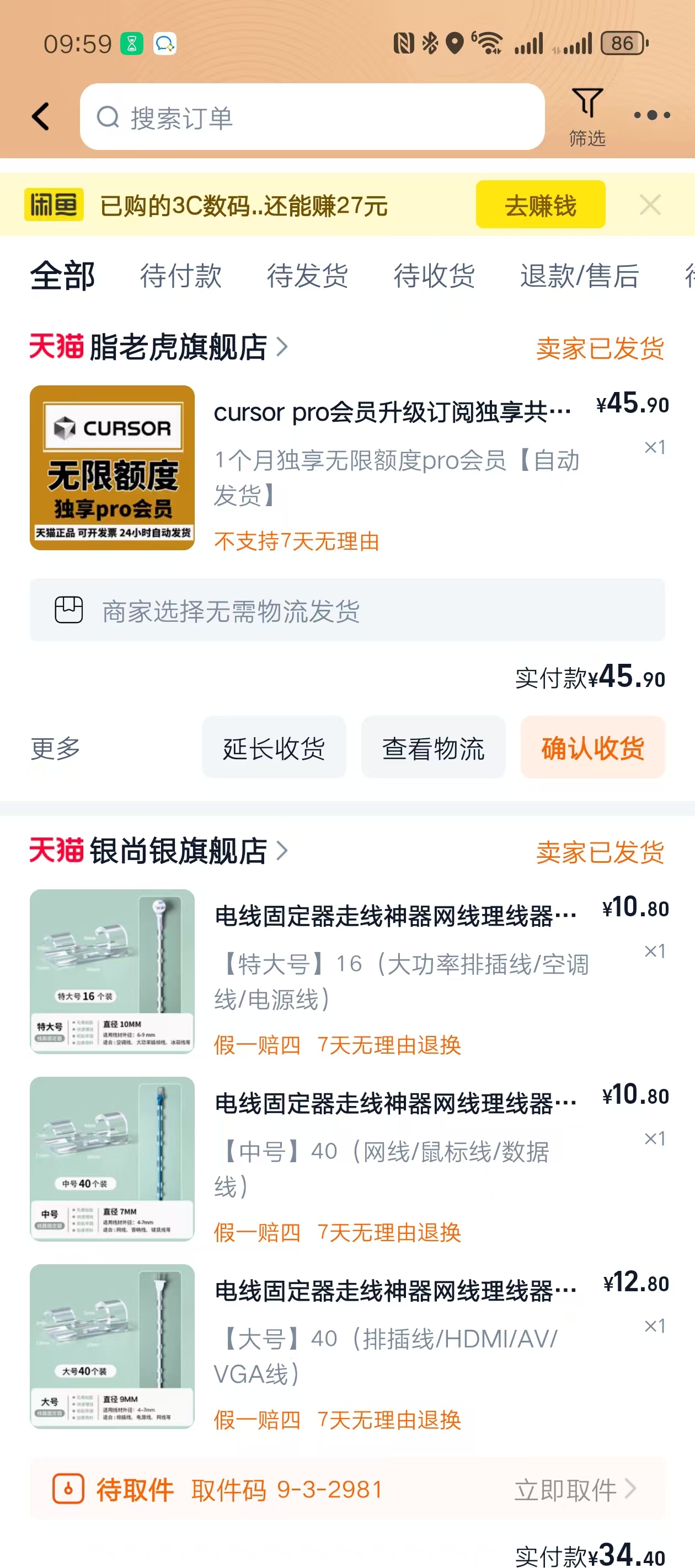Switch to the 待发货 tab
The image size is (695, 1568).
[307, 276]
